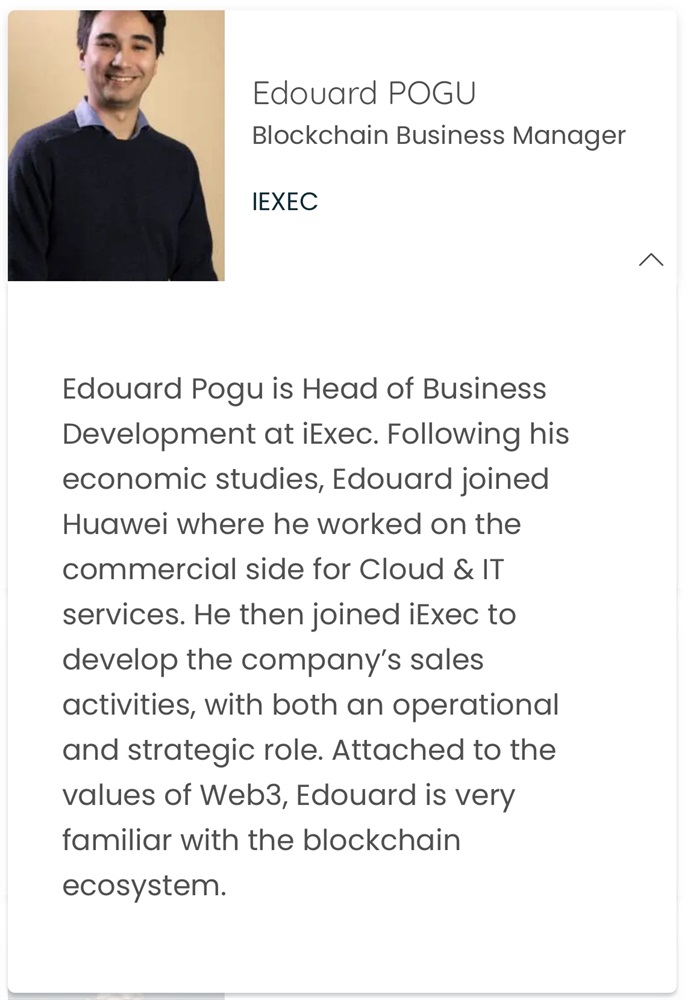Collapse Edouard Pogu's bio with the chevron
The width and height of the screenshot is (685, 1000).
[650, 260]
